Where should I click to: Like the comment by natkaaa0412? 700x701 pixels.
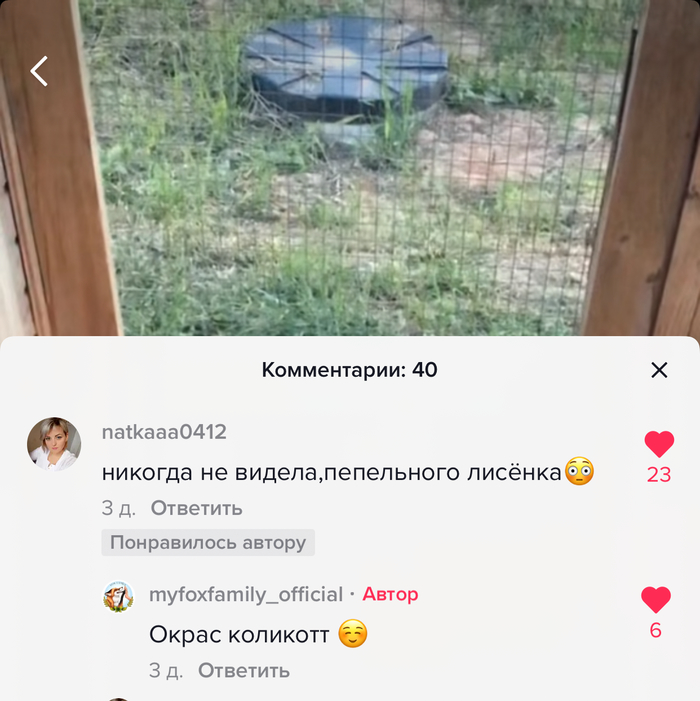(659, 445)
